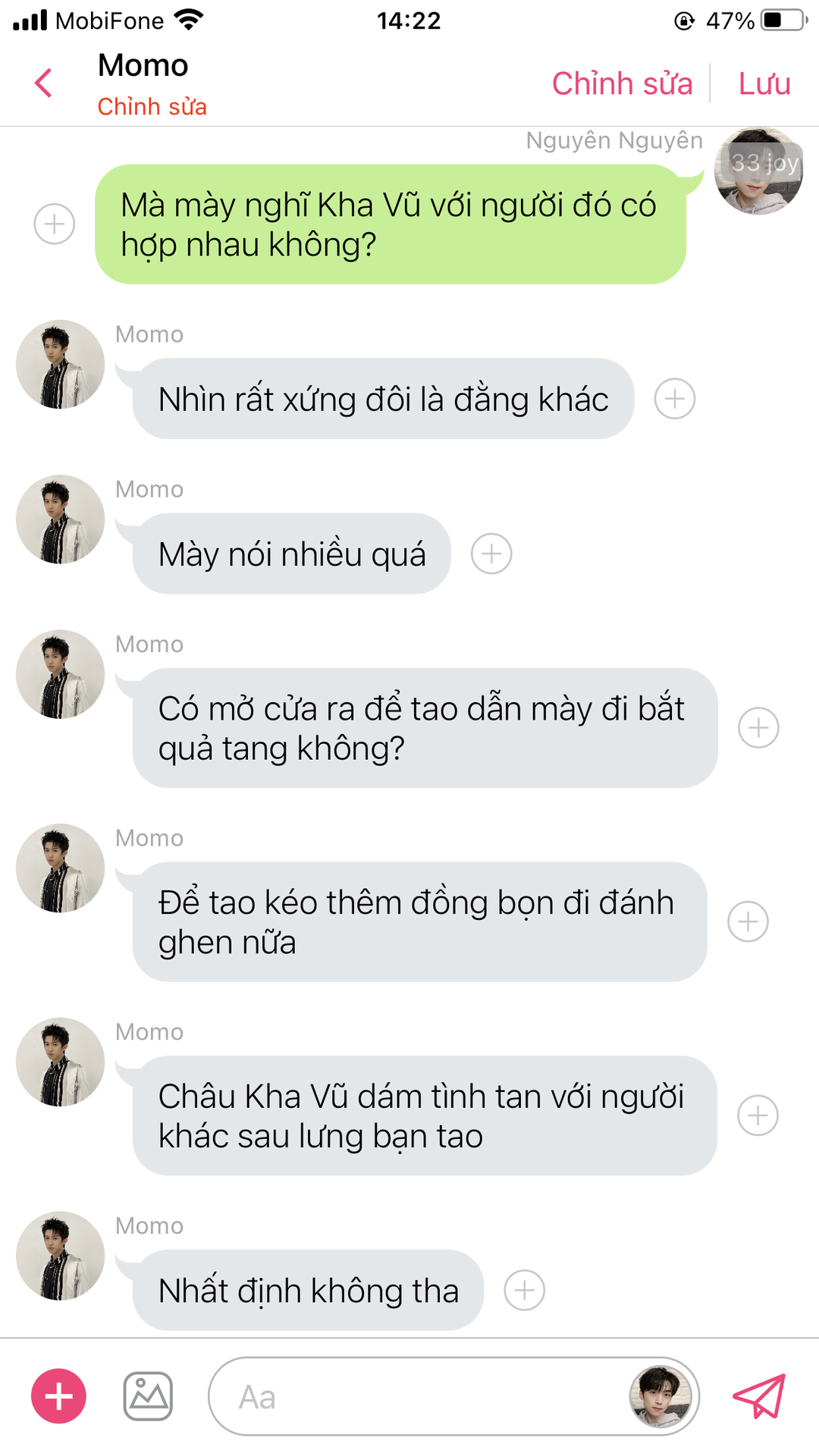Save the chat with Lưu
Viewport: 819px width, 1456px height.
(764, 83)
